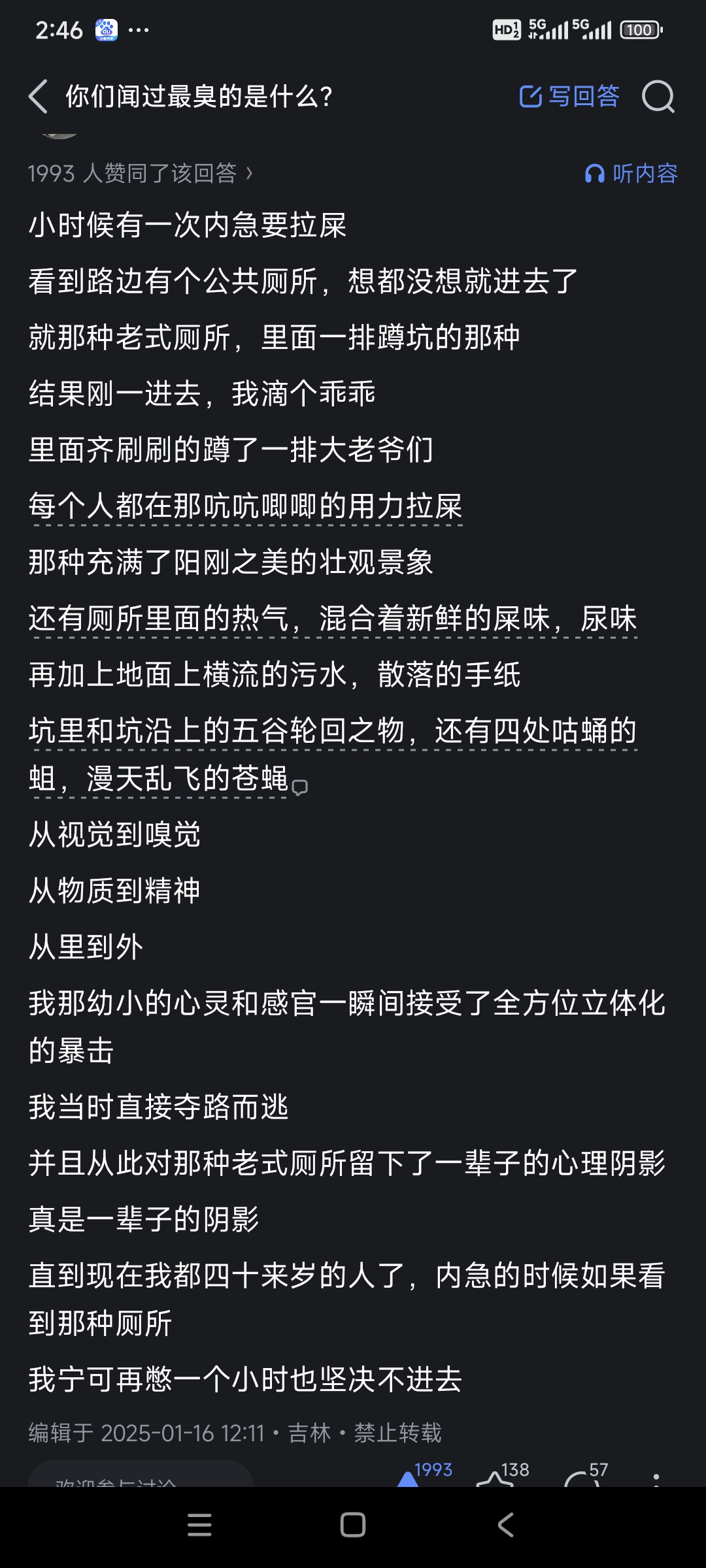Tap 写回答 to write an answer
This screenshot has height=1568, width=706.
[x=569, y=97]
